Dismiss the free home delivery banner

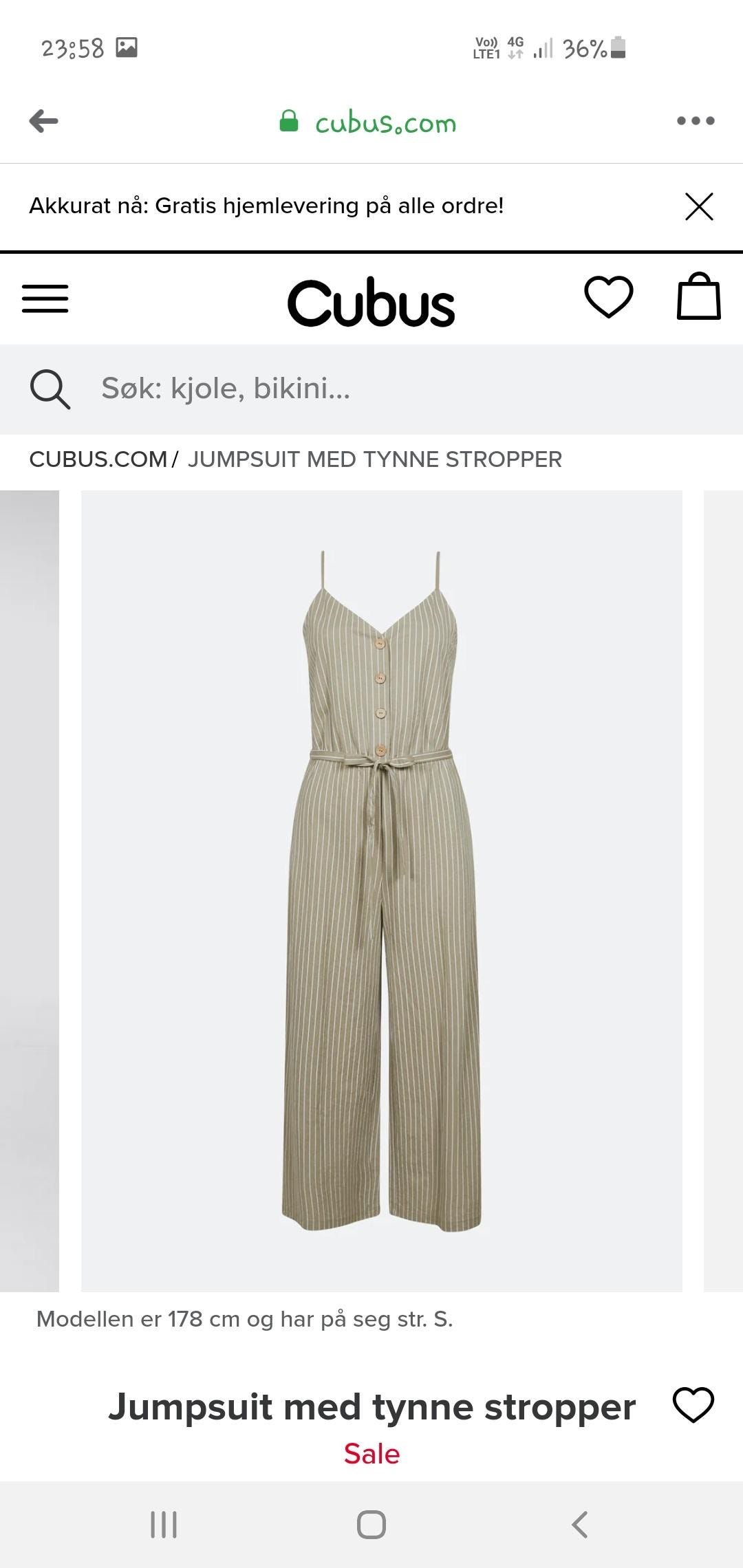(x=699, y=207)
